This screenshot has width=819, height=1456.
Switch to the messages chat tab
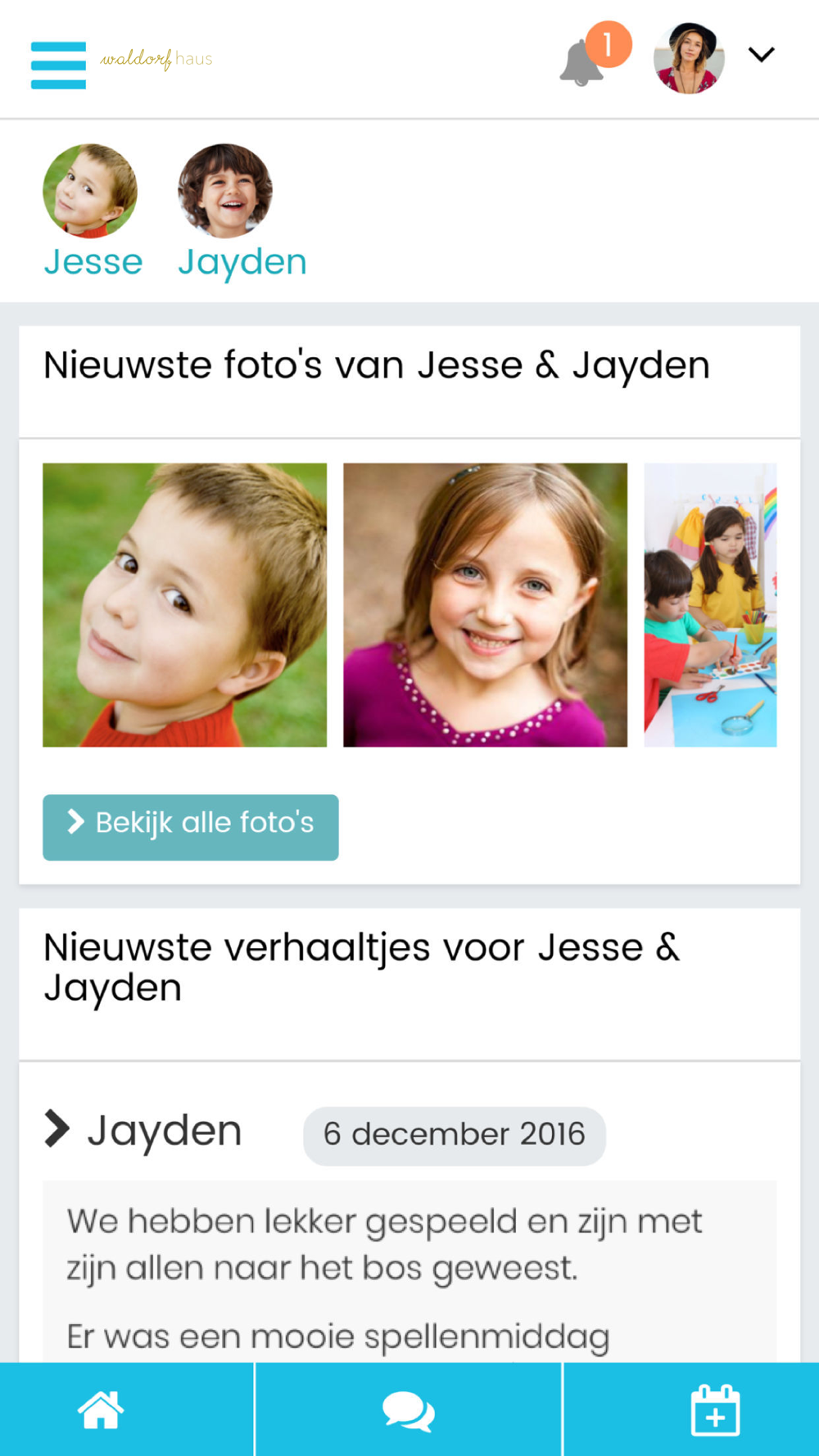(408, 1410)
